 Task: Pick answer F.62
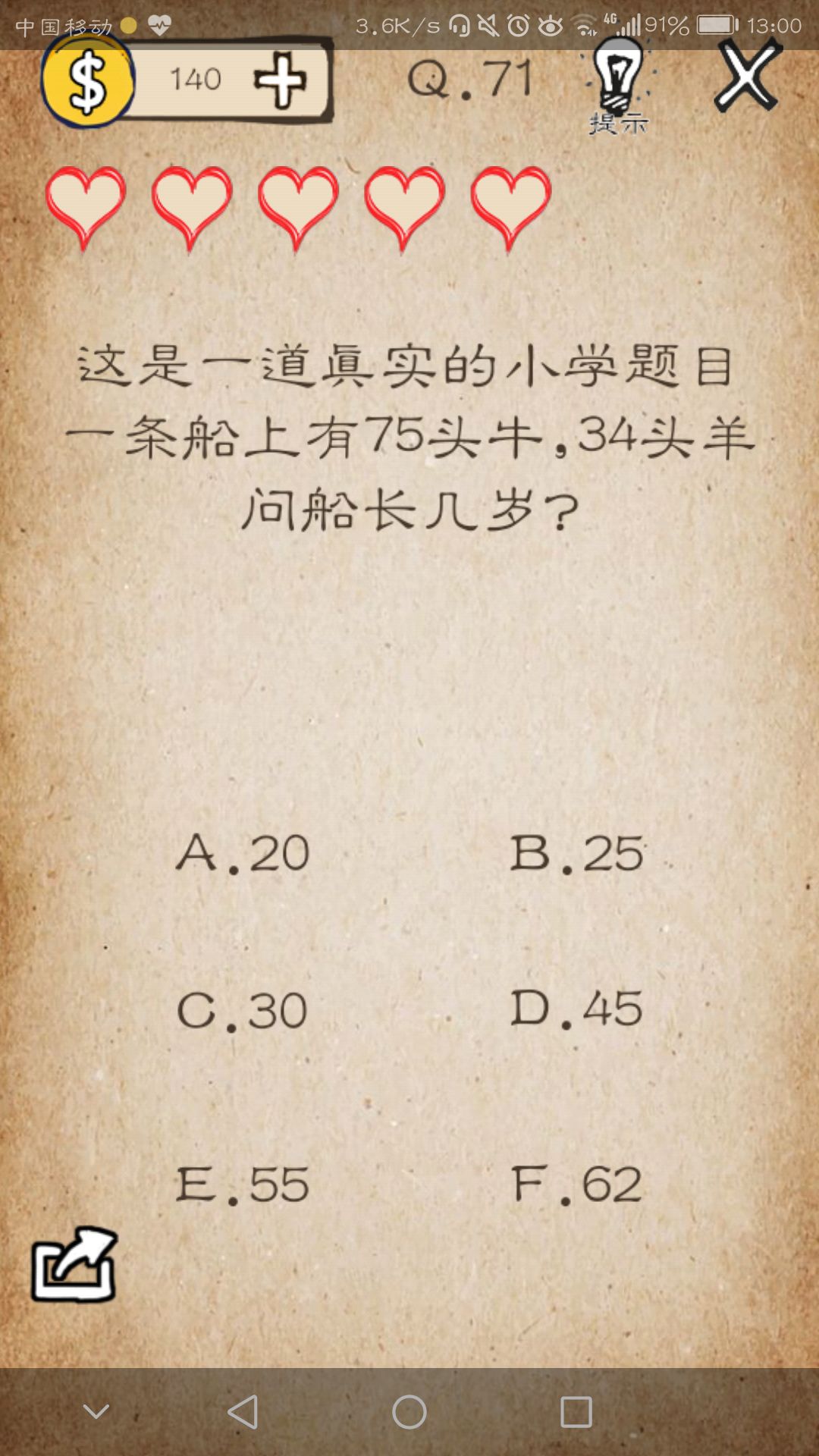pos(577,1185)
